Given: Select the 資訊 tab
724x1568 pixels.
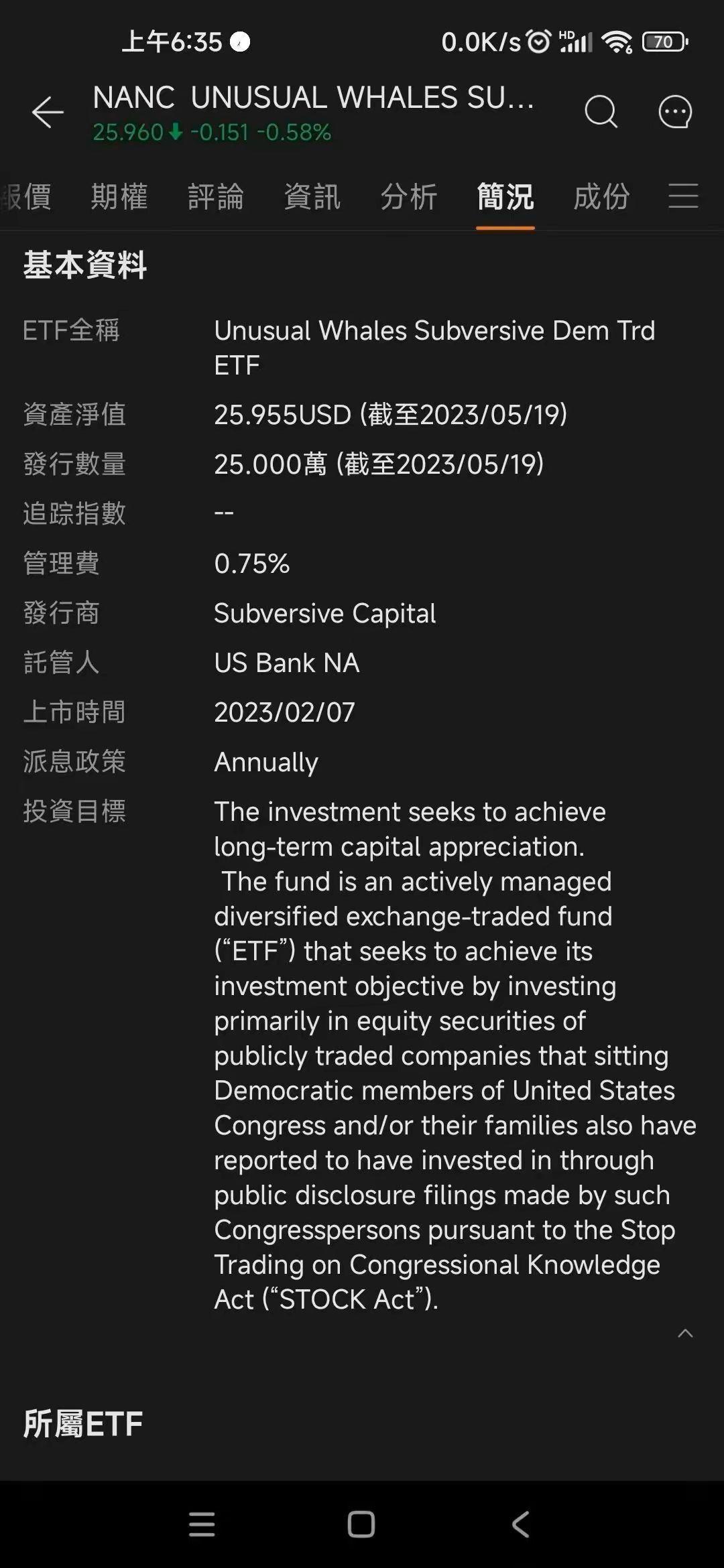Looking at the screenshot, I should 312,197.
